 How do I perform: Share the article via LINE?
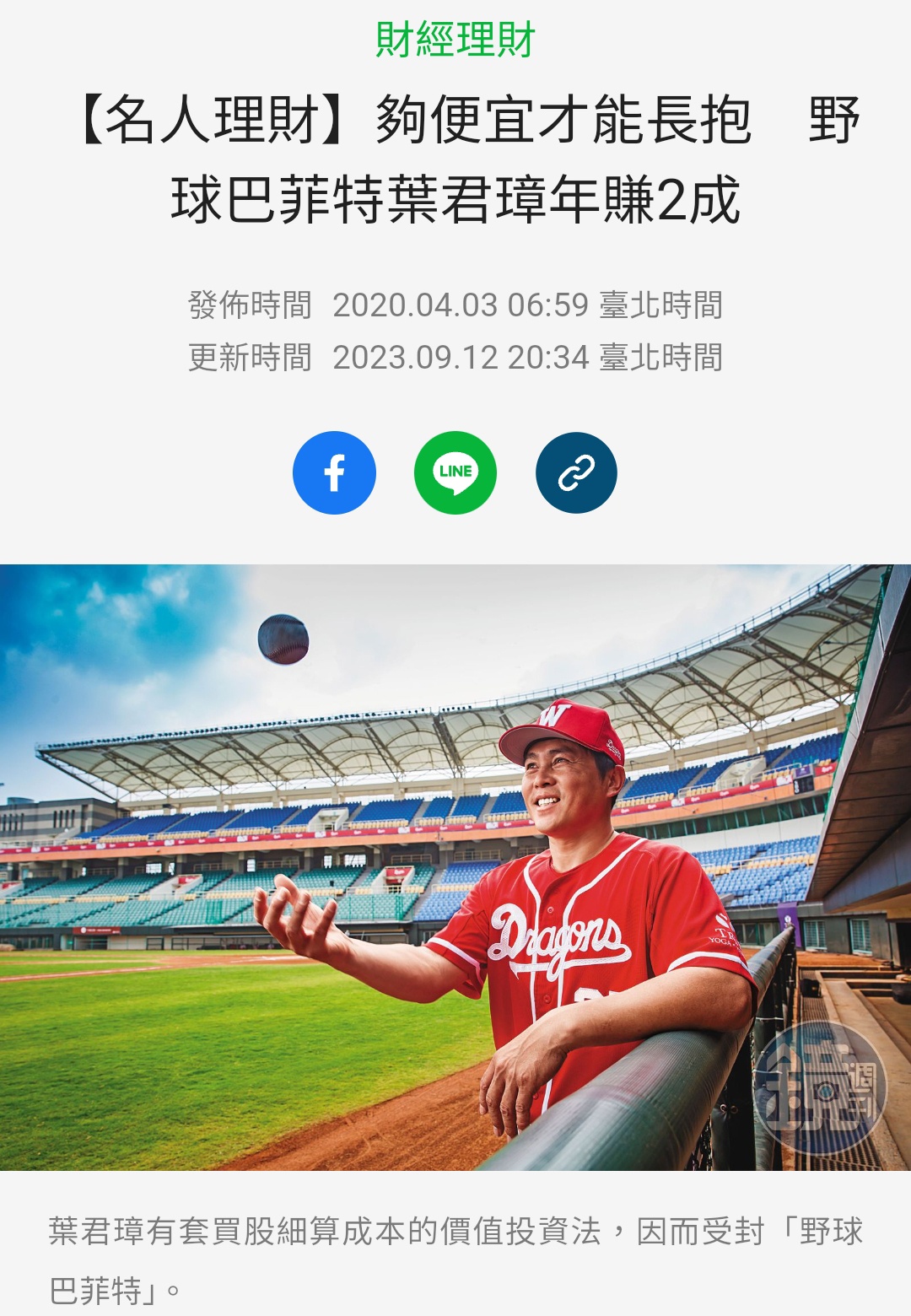(x=455, y=472)
